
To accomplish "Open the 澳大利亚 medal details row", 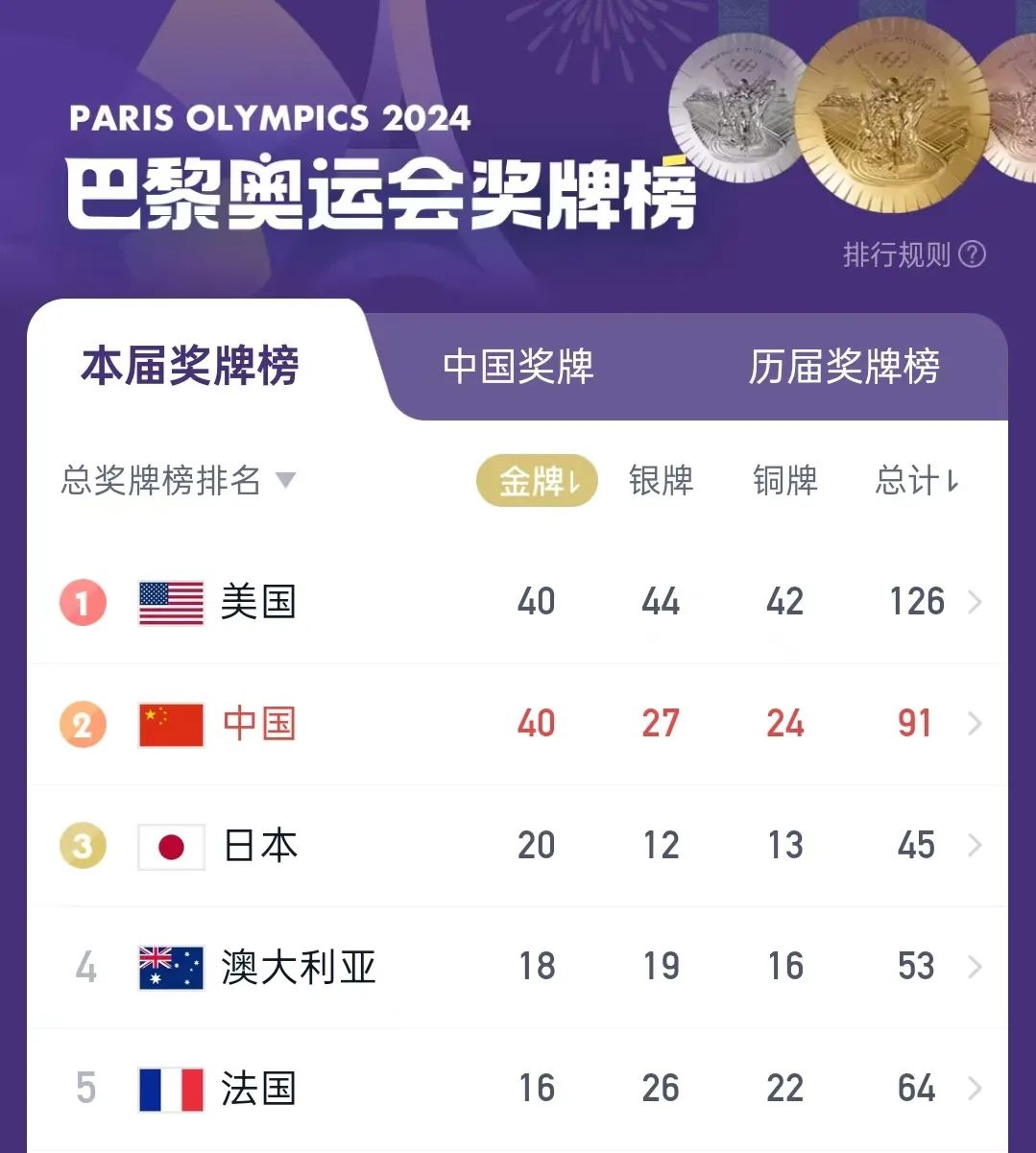I will [518, 967].
